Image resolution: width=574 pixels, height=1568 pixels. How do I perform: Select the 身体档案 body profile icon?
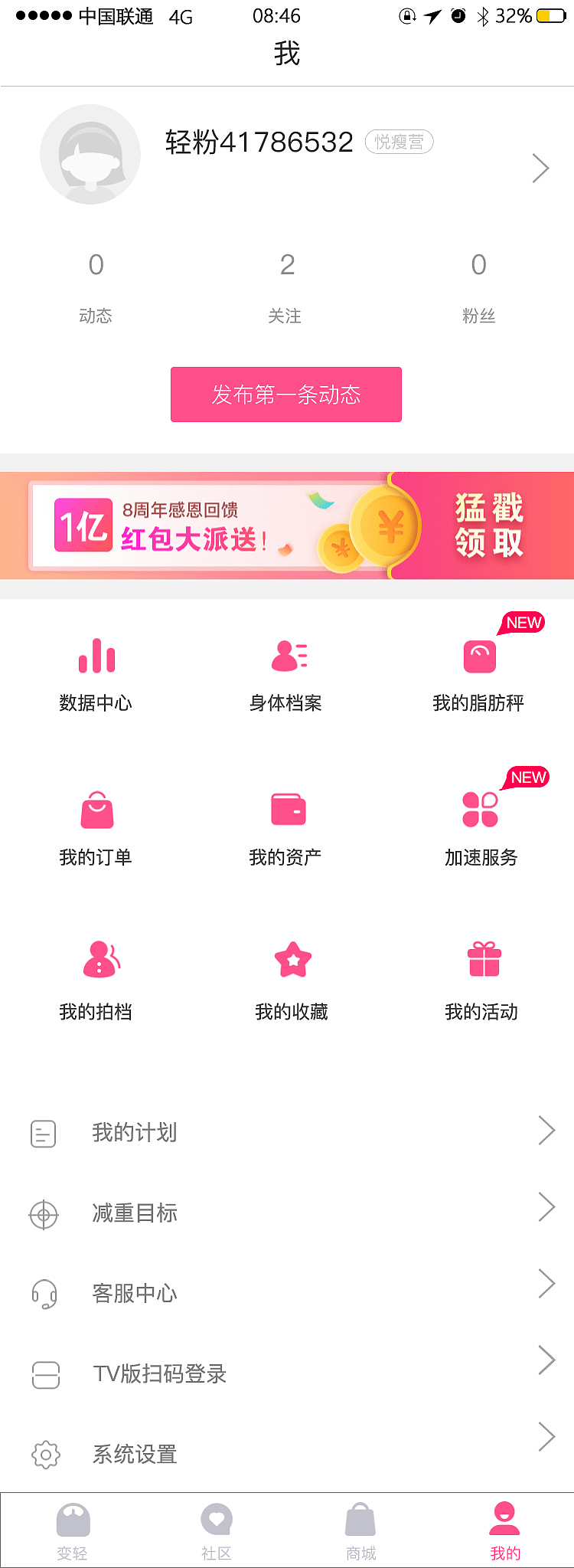click(287, 655)
